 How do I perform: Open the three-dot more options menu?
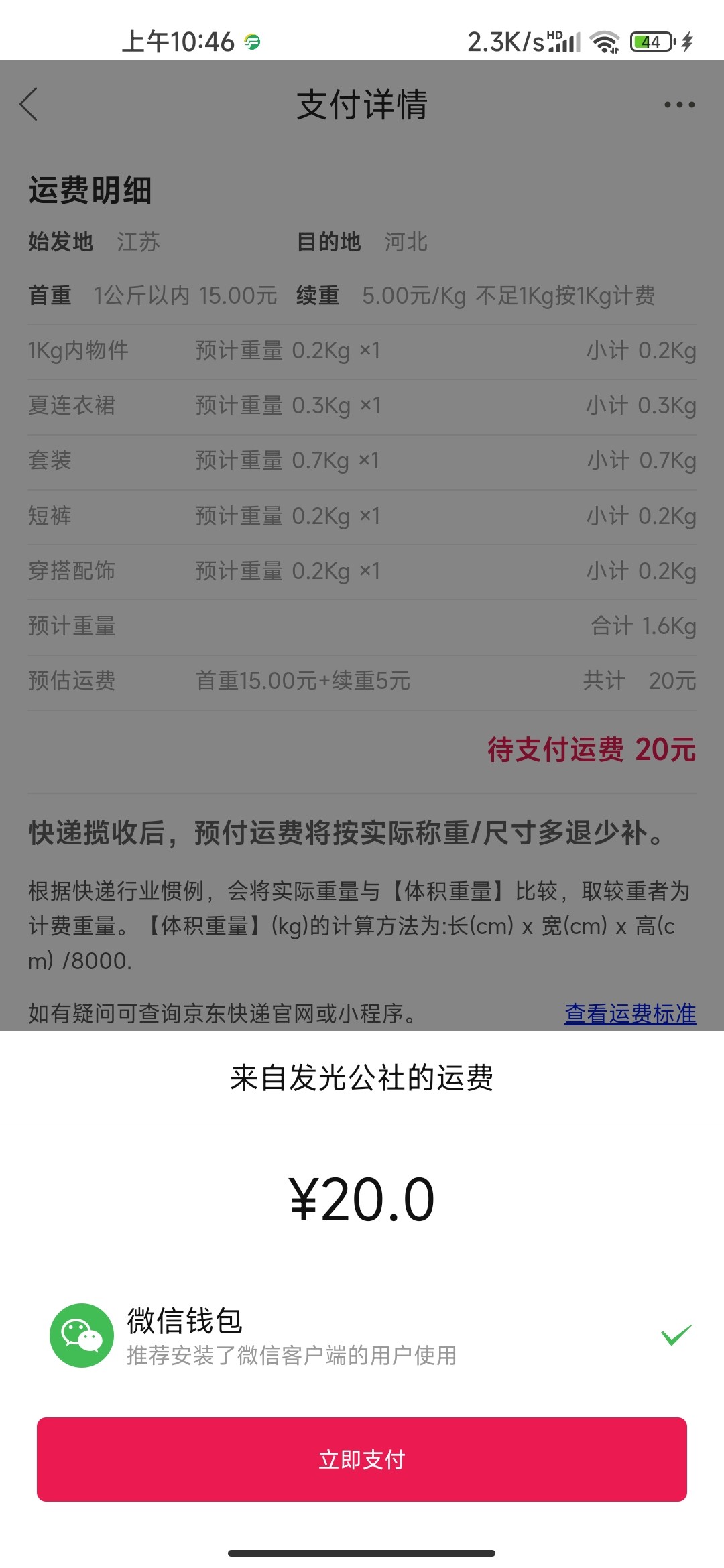point(679,105)
